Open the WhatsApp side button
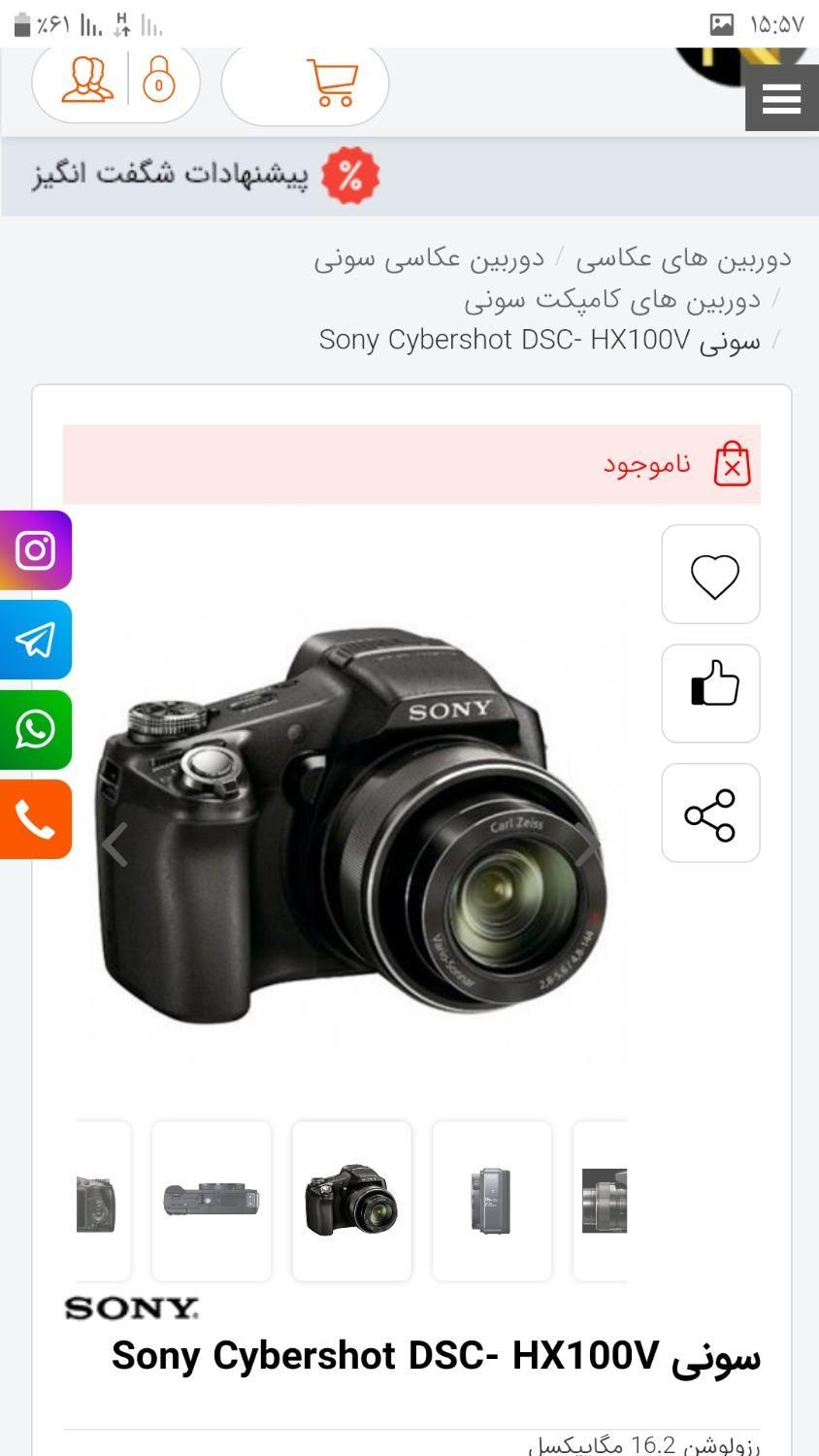The width and height of the screenshot is (819, 1456). tap(35, 730)
